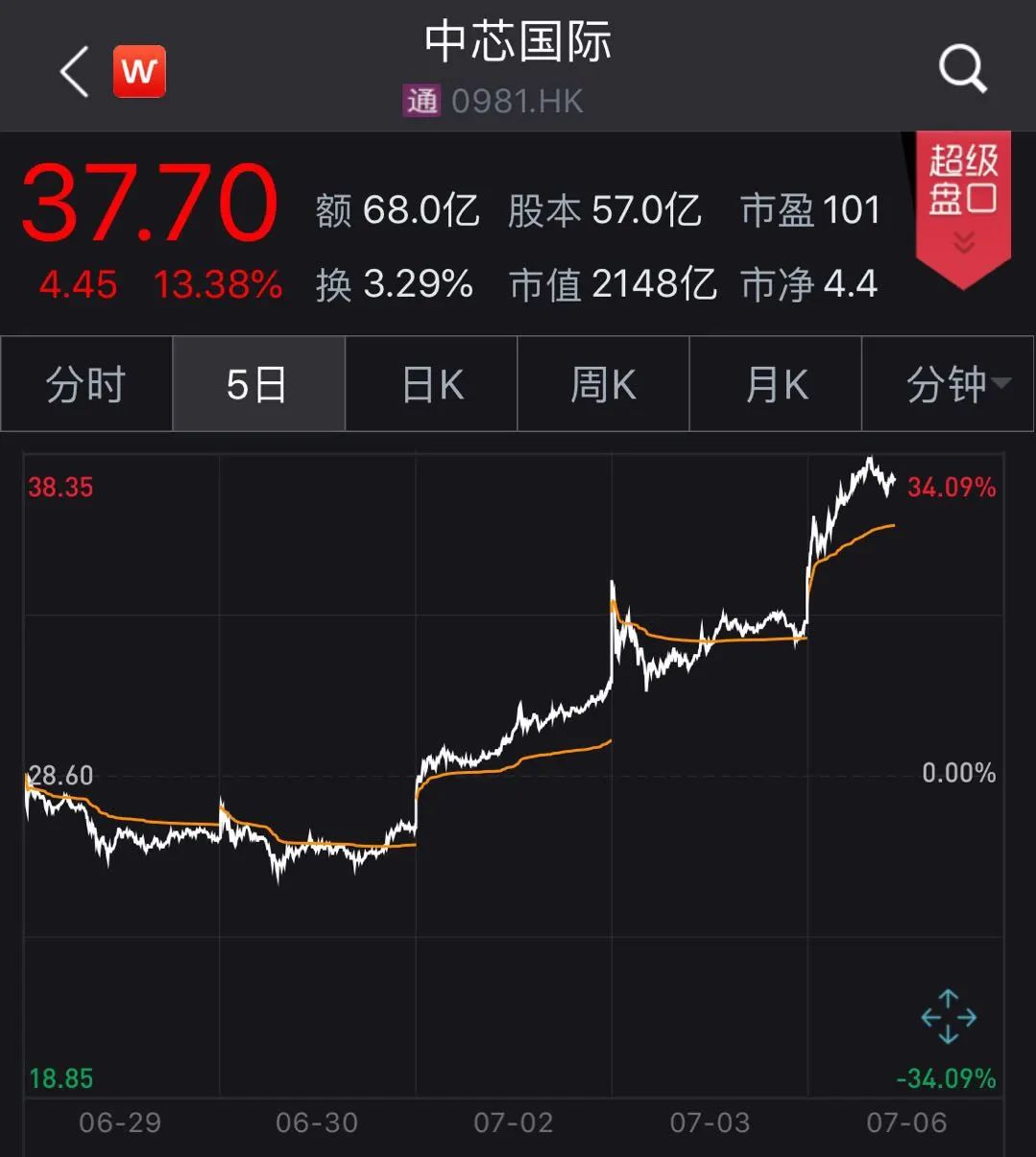Go back using the arrow icon
The image size is (1036, 1157).
(x=74, y=72)
